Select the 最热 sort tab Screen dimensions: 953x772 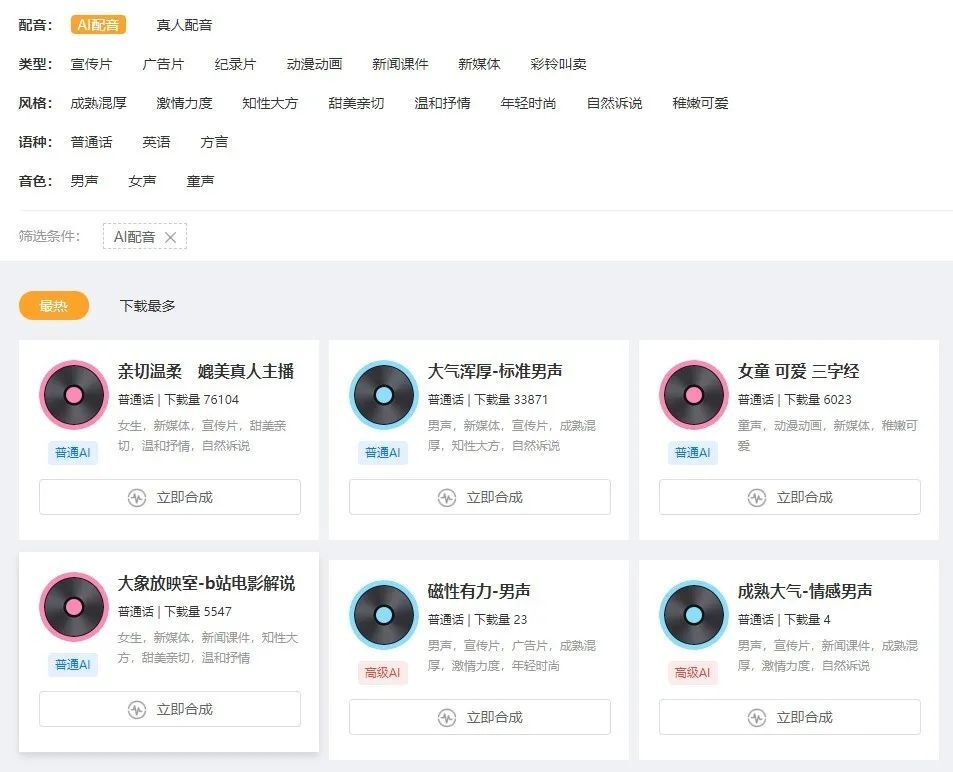54,306
